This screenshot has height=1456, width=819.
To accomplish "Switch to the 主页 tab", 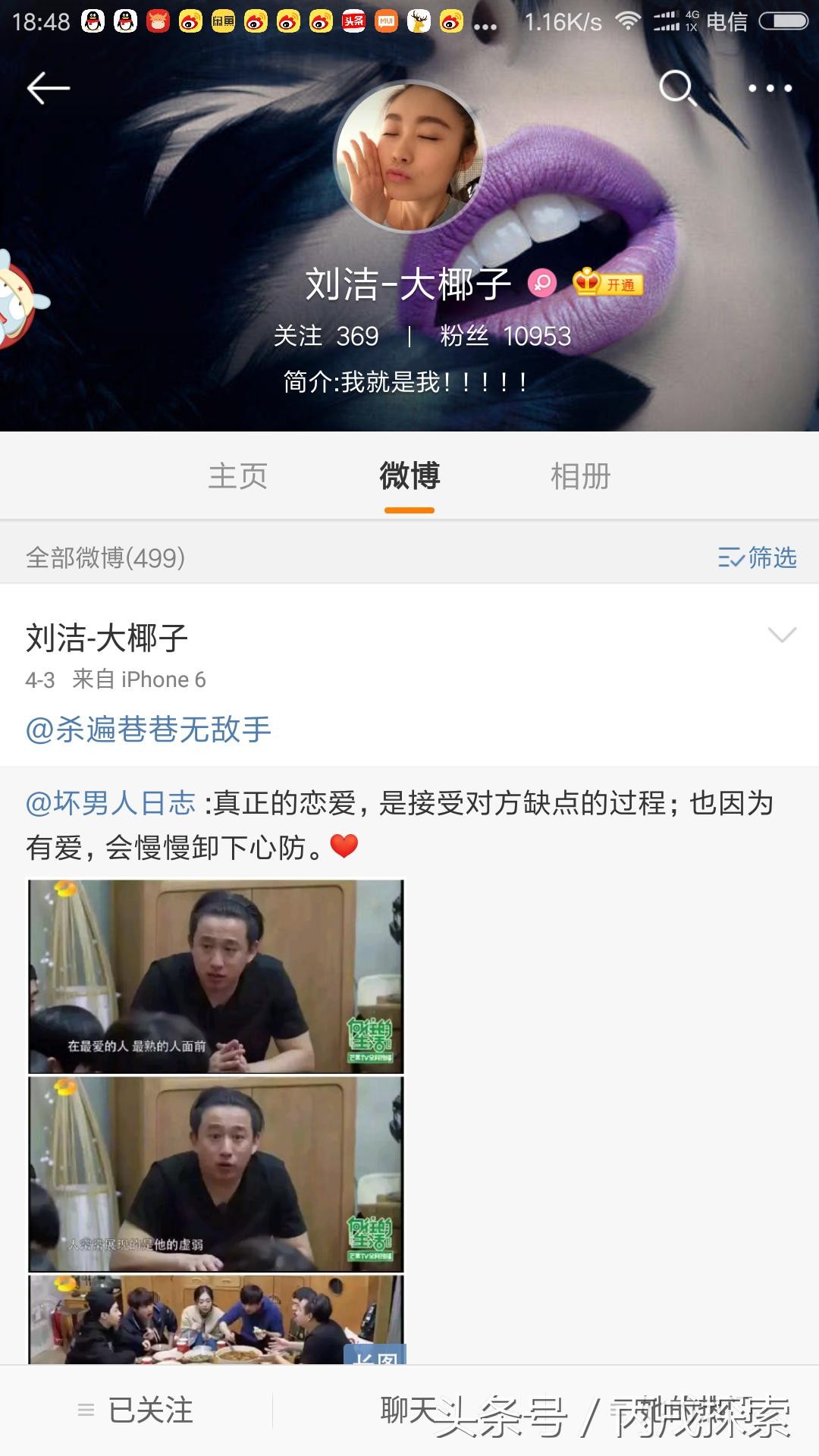I will tap(238, 476).
